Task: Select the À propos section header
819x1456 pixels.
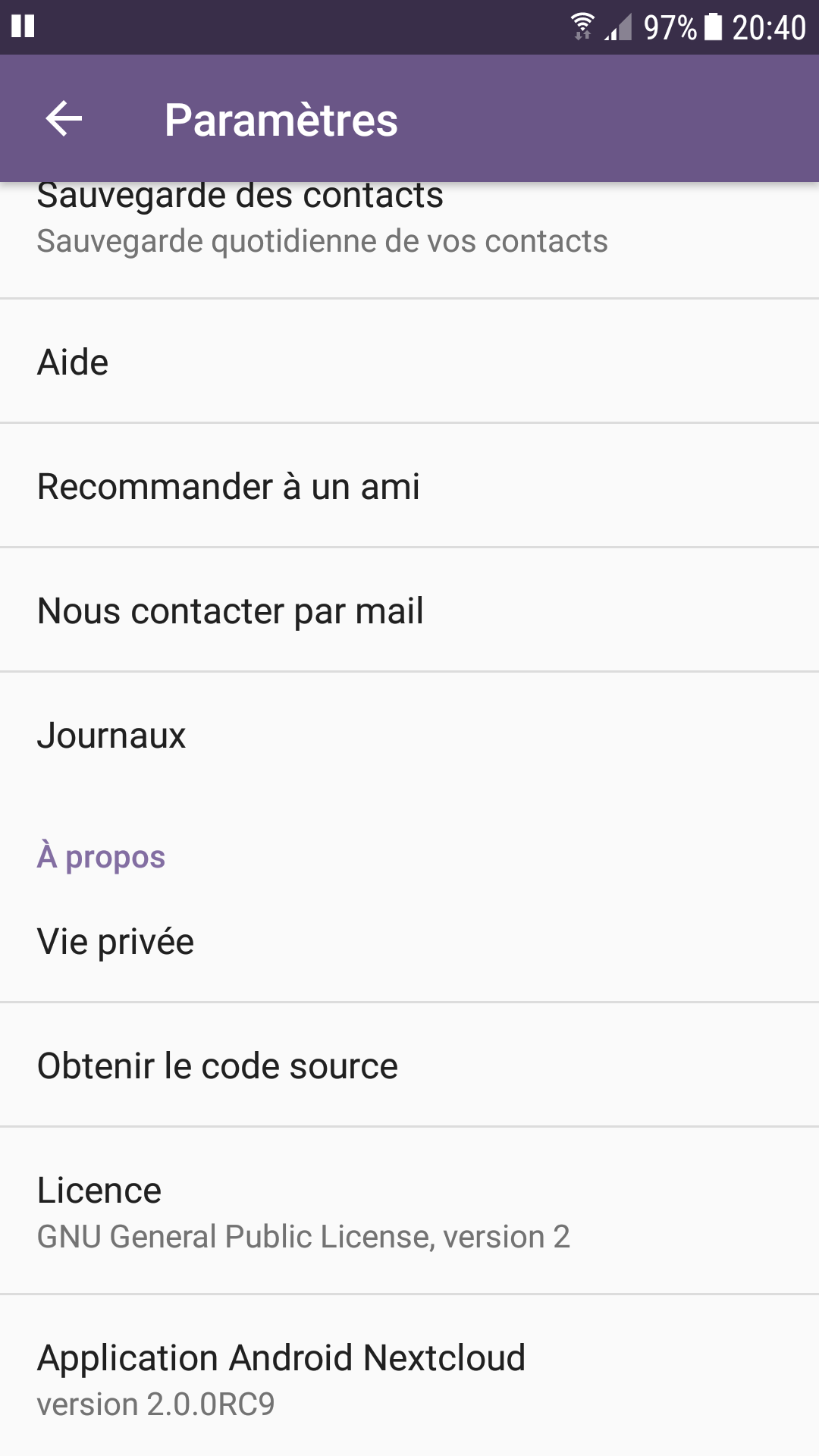Action: click(101, 856)
